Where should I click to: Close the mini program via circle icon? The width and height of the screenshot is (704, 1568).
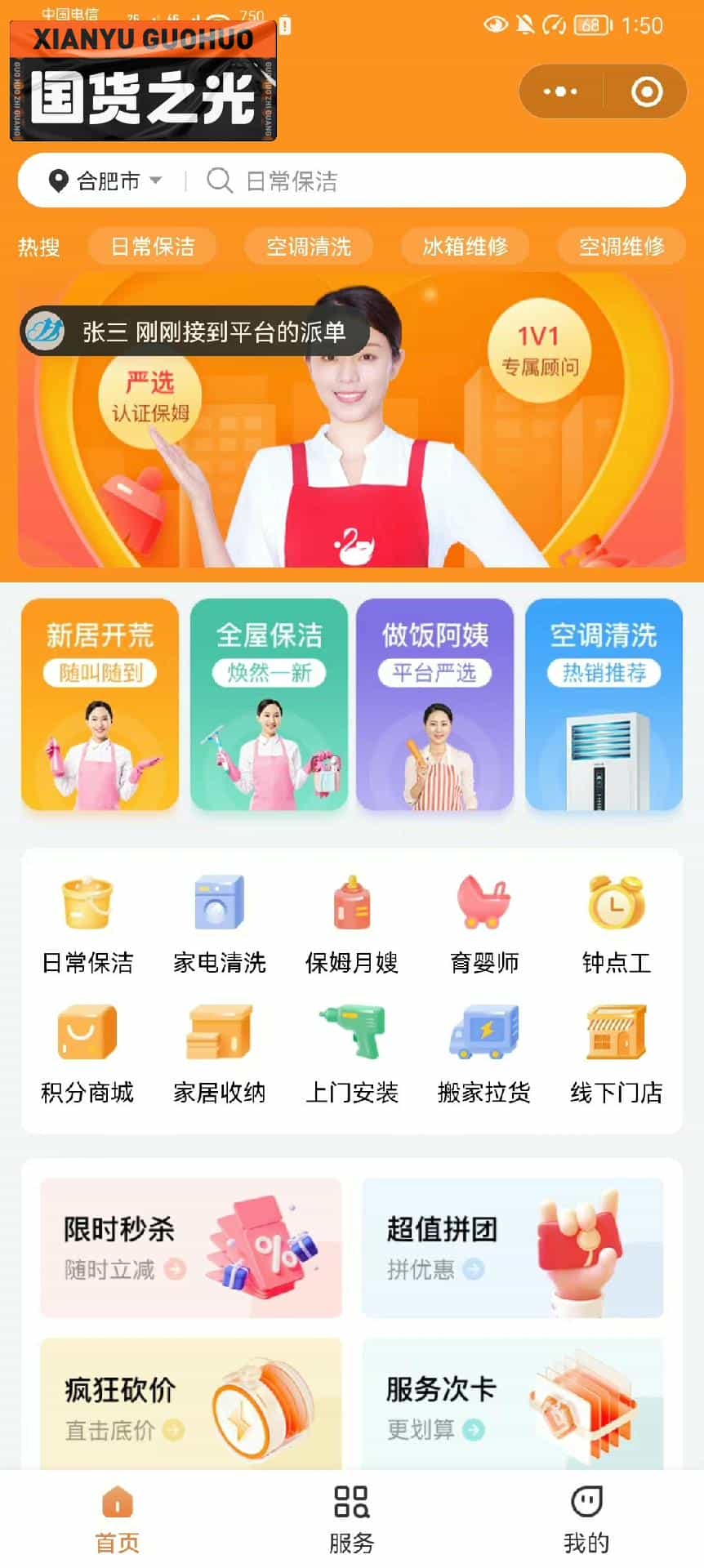tap(647, 91)
